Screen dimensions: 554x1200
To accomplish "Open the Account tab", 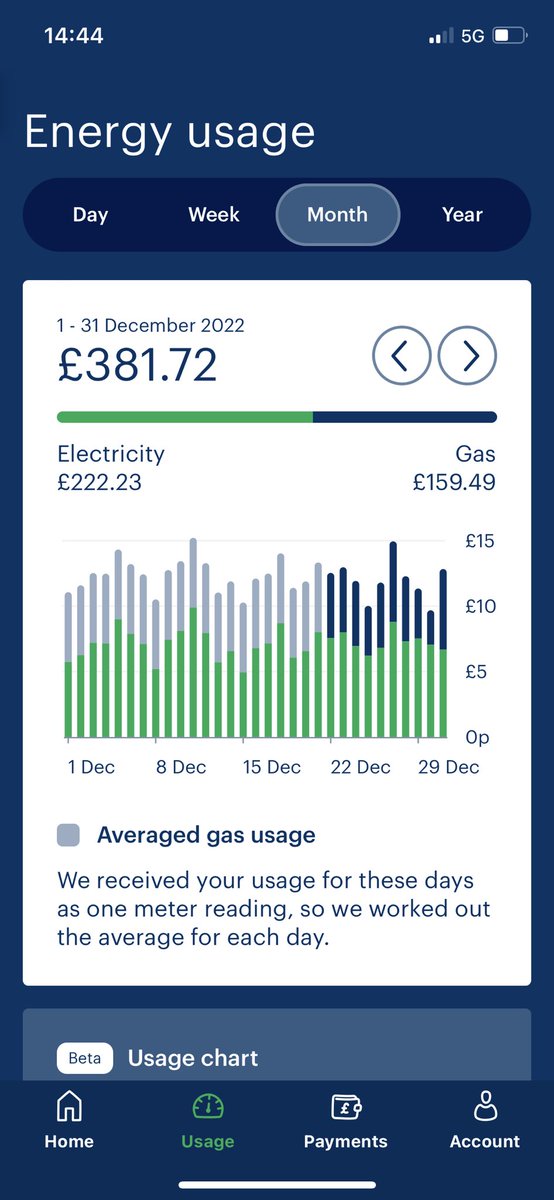I will point(485,1122).
